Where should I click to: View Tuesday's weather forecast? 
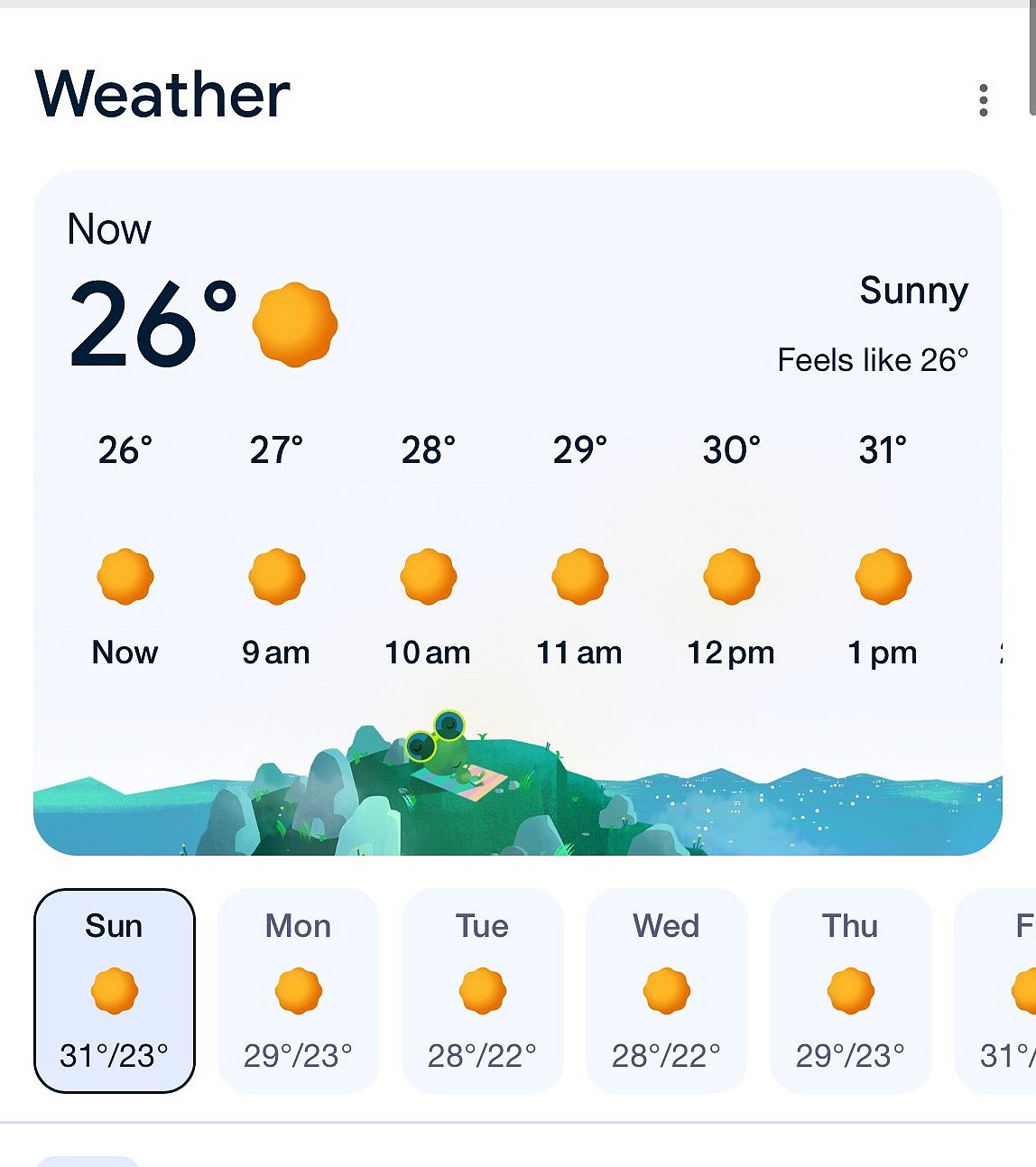(483, 990)
